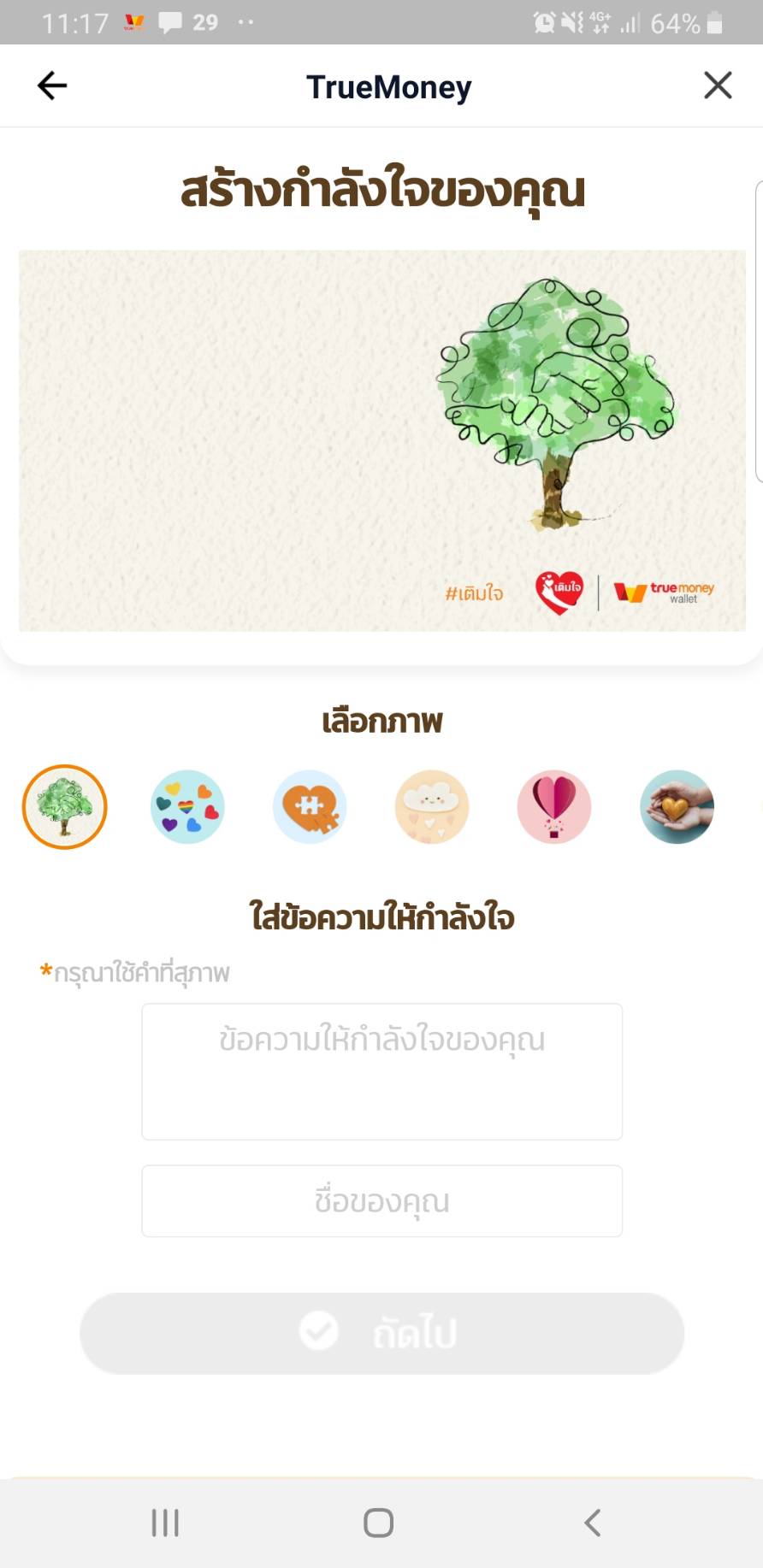The width and height of the screenshot is (763, 1568).
Task: Choose the colorful hearts image
Action: click(187, 807)
